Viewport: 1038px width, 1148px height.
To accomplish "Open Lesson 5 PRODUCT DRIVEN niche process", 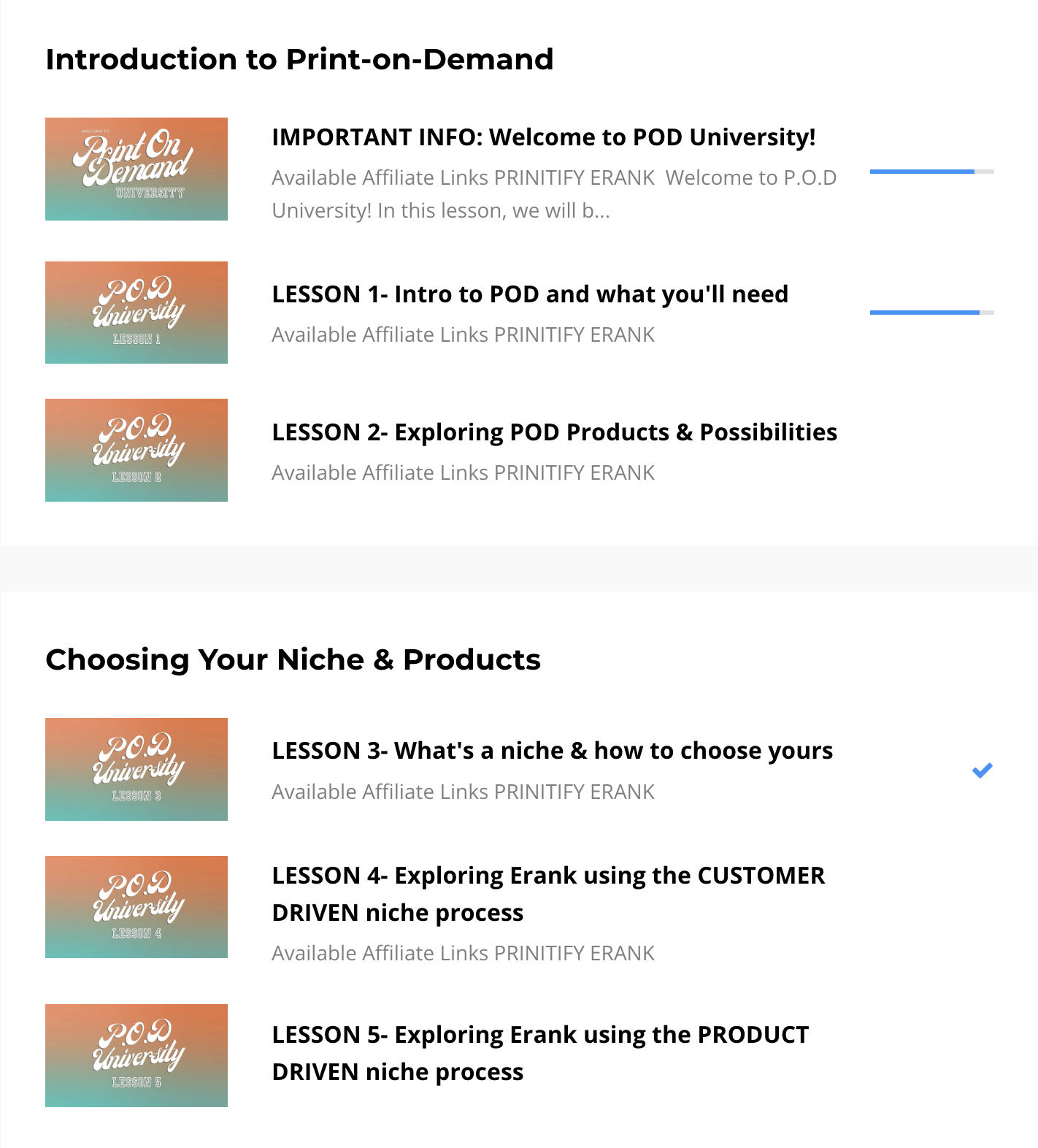I will [540, 1053].
